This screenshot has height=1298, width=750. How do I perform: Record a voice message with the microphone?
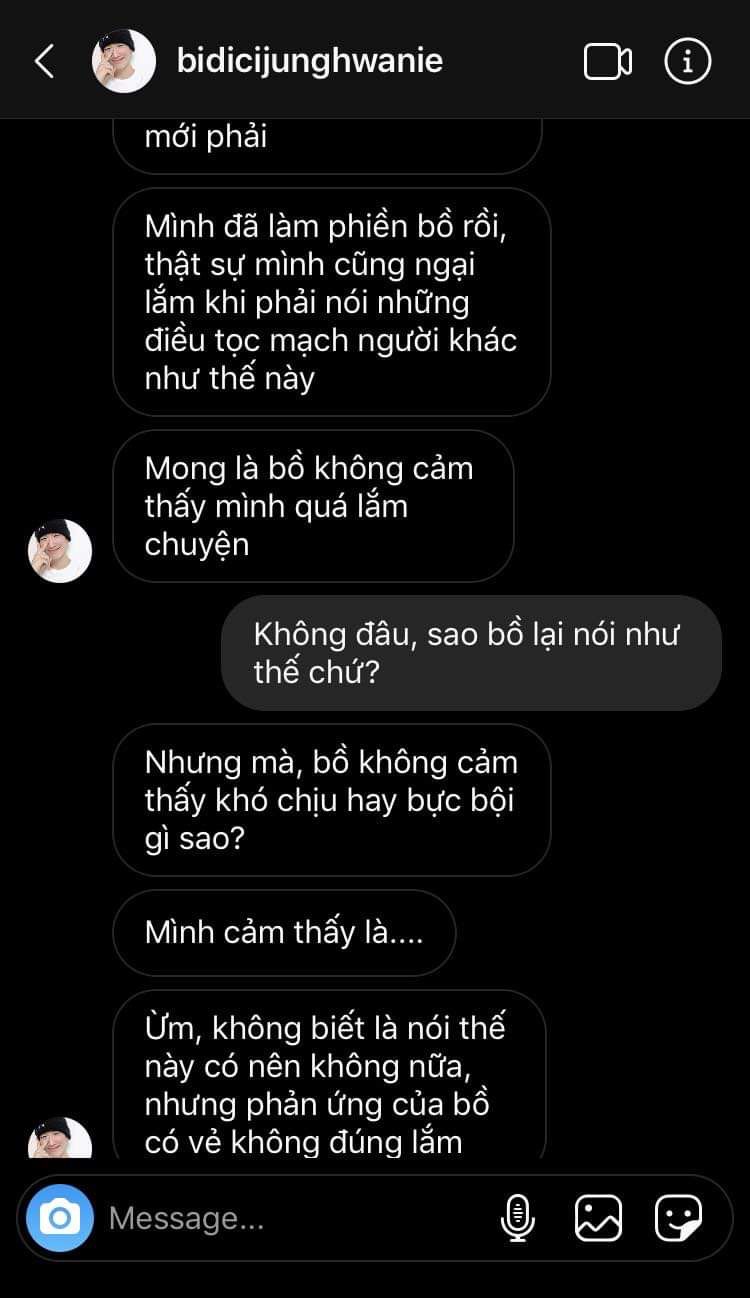(x=517, y=1218)
